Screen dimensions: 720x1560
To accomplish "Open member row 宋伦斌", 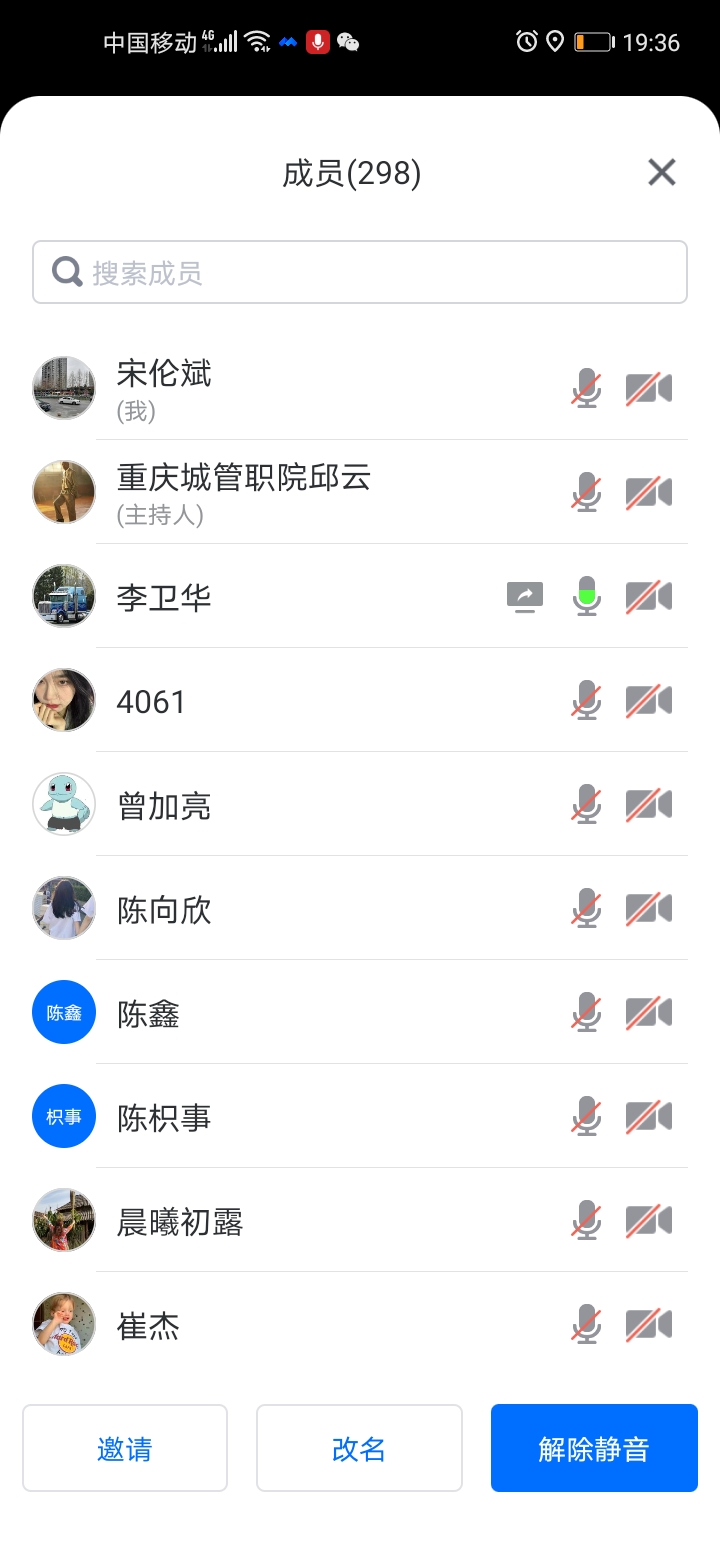I will pyautogui.click(x=300, y=387).
